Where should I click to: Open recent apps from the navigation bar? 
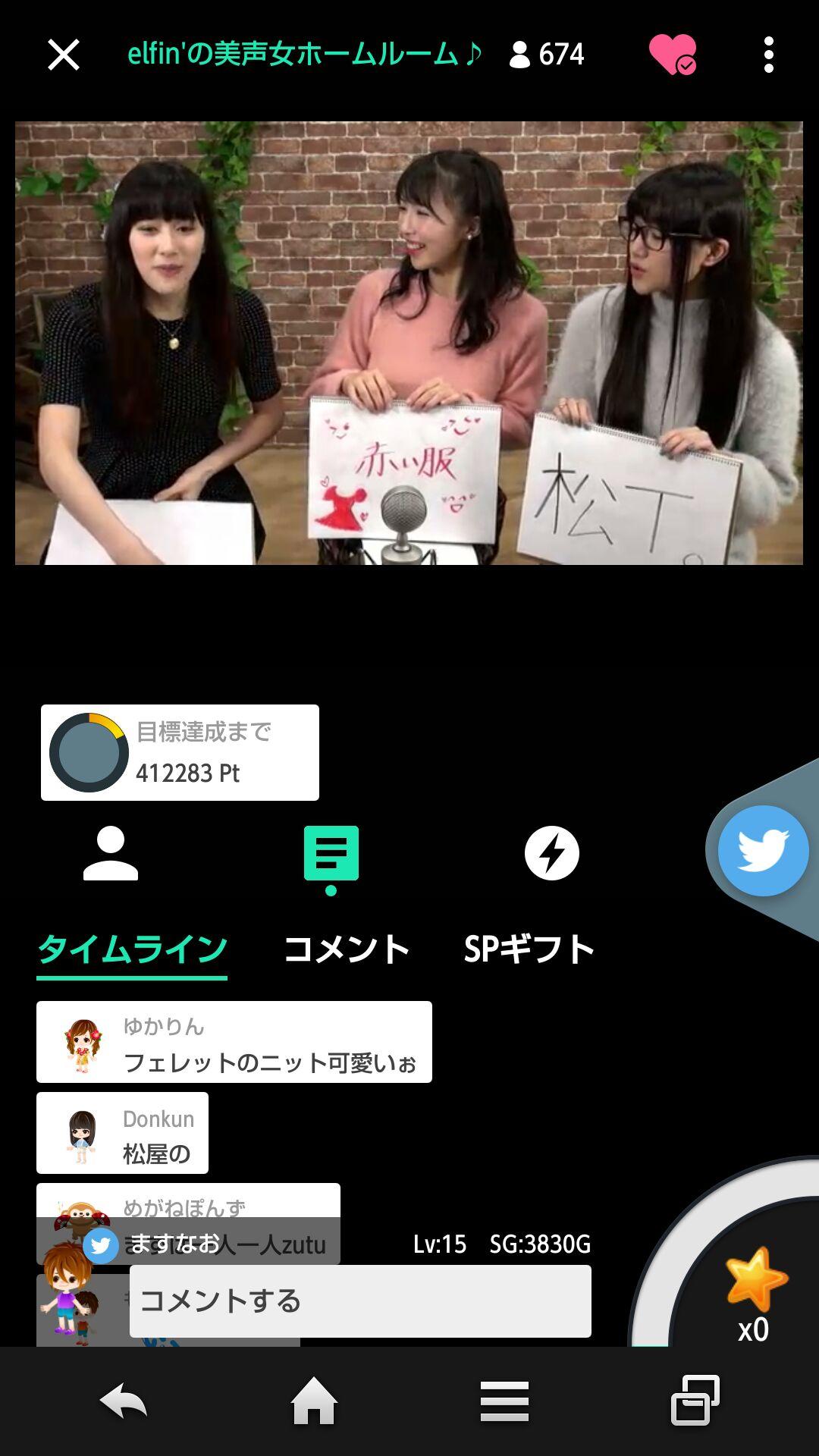click(695, 1401)
